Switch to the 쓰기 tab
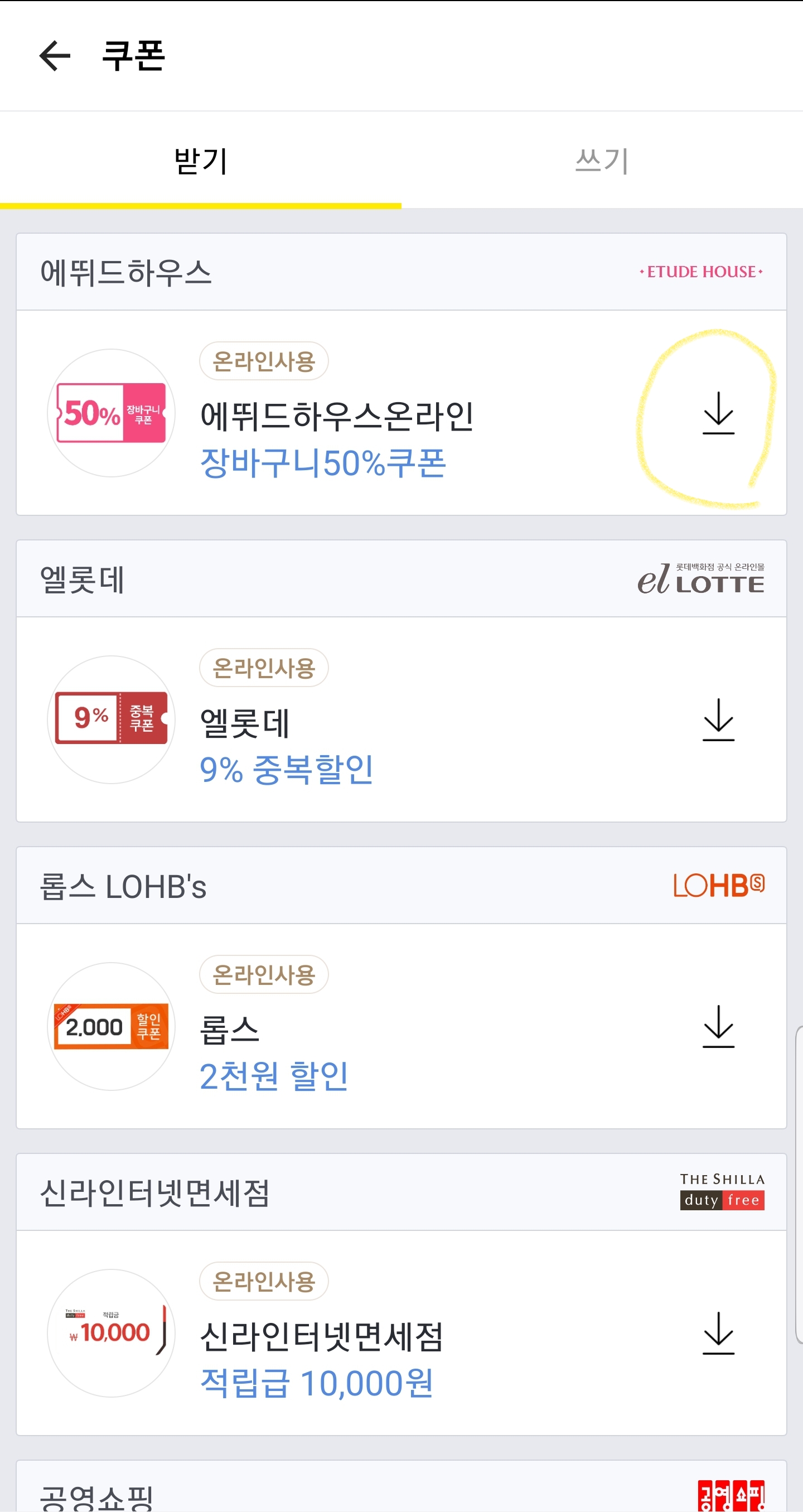 tap(602, 161)
